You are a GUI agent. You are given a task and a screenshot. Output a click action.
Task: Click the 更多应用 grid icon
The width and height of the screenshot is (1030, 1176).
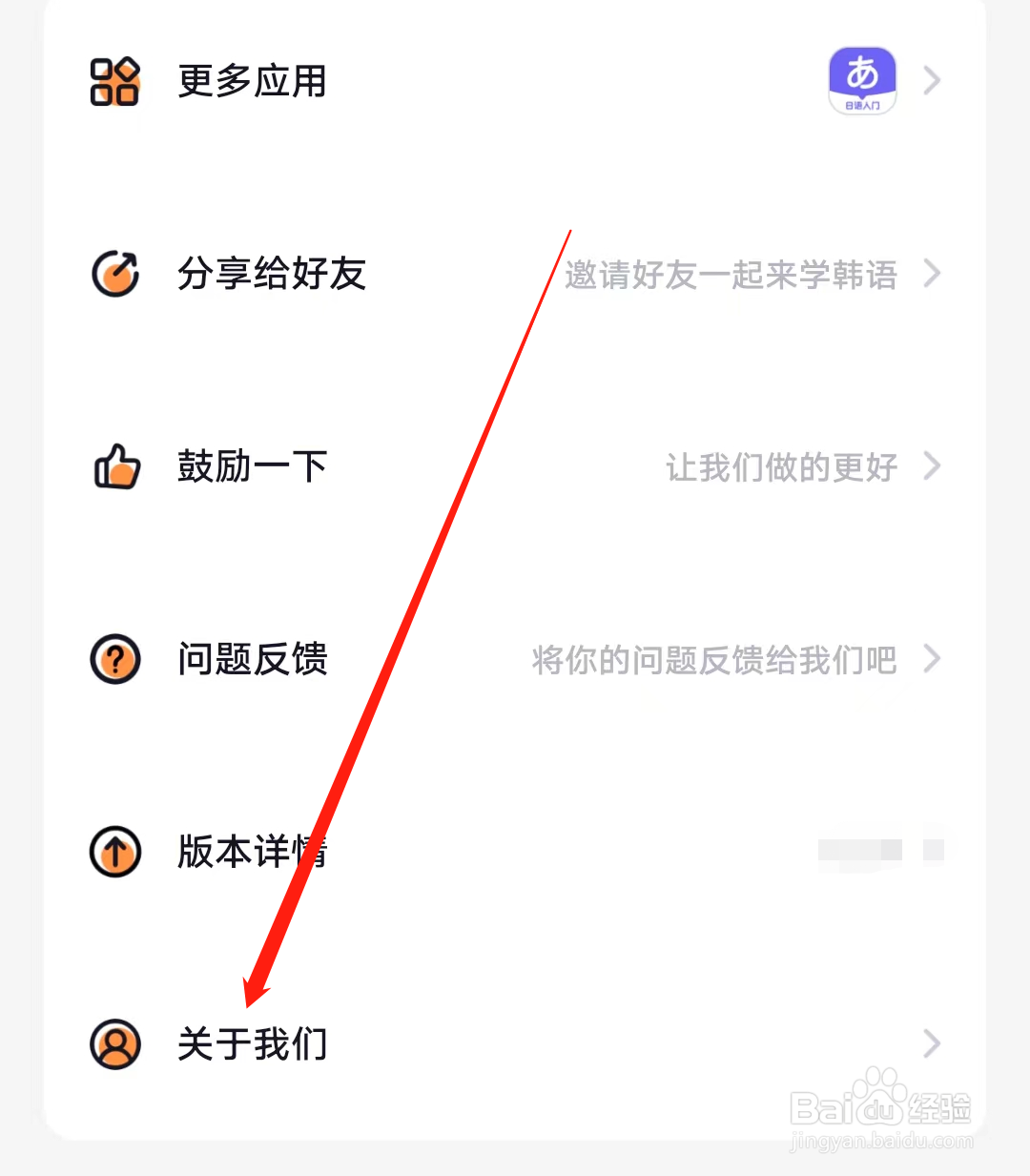tap(115, 82)
